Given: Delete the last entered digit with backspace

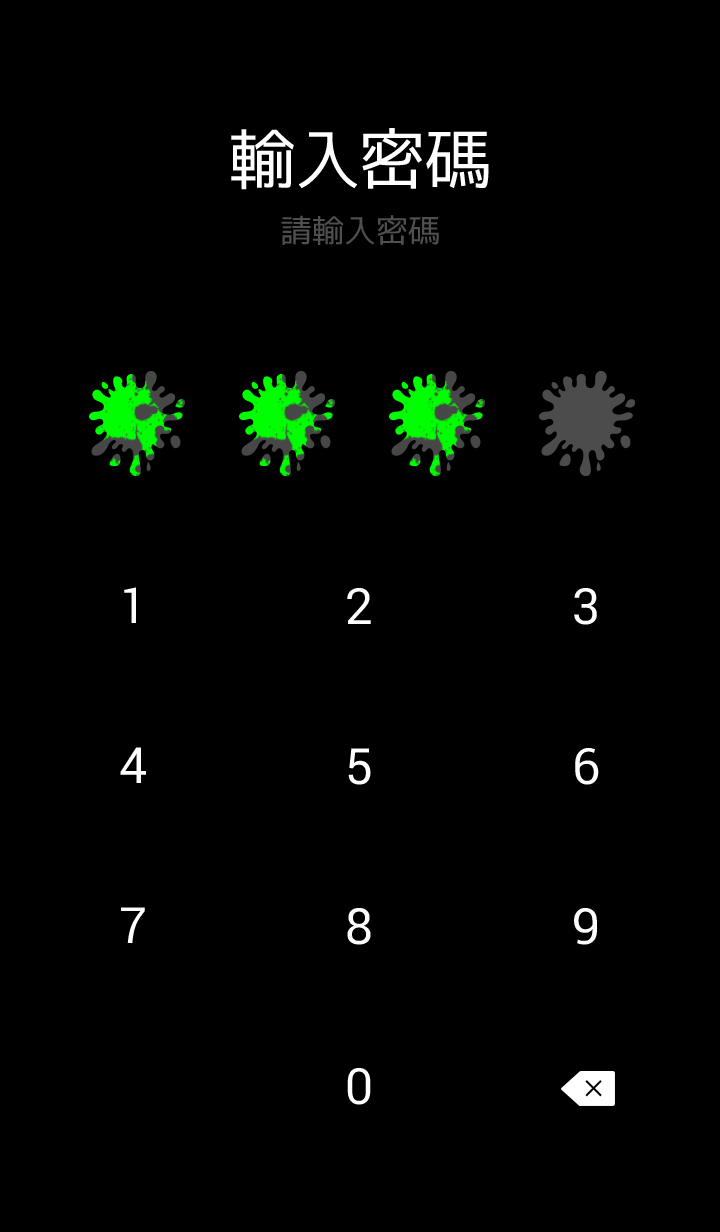Looking at the screenshot, I should [x=588, y=1088].
